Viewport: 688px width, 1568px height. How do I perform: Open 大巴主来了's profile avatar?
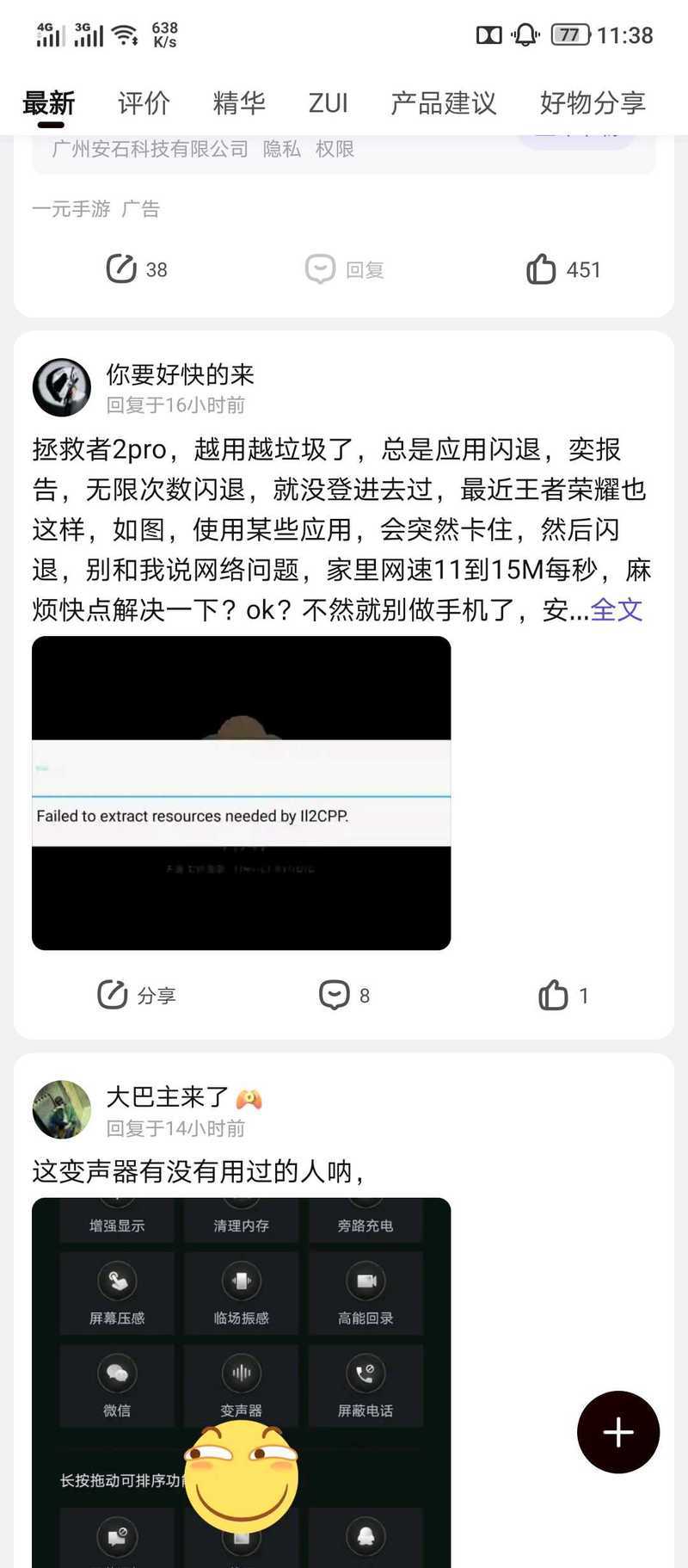click(x=62, y=1110)
